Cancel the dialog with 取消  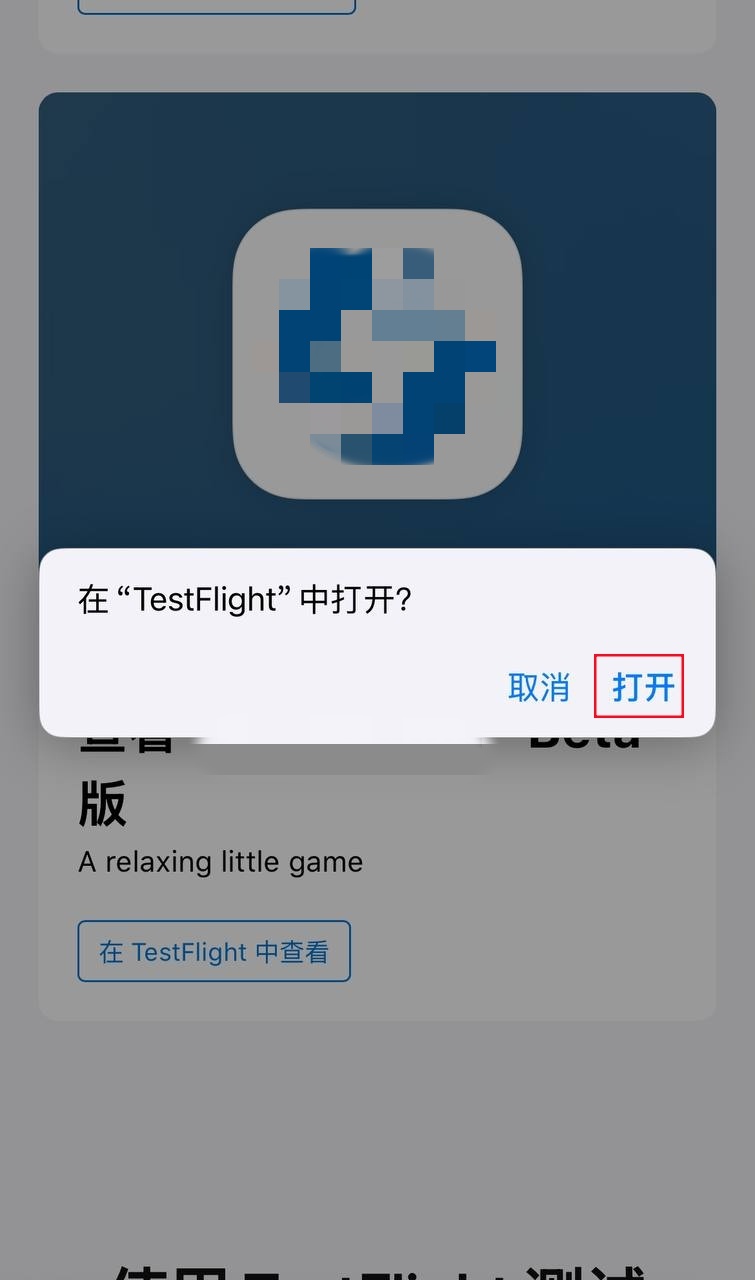tap(538, 687)
